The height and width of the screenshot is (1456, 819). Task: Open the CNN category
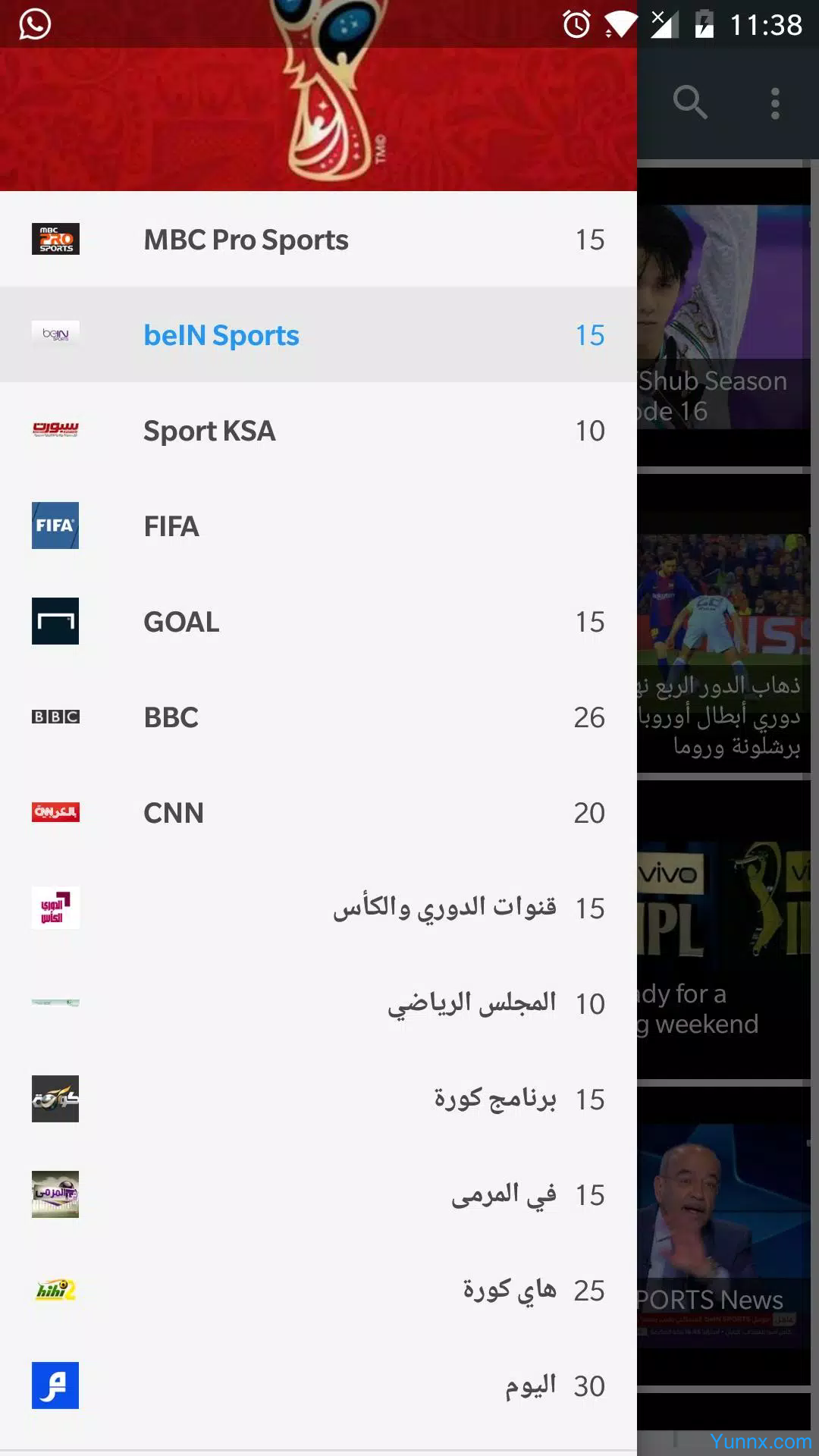[x=318, y=813]
